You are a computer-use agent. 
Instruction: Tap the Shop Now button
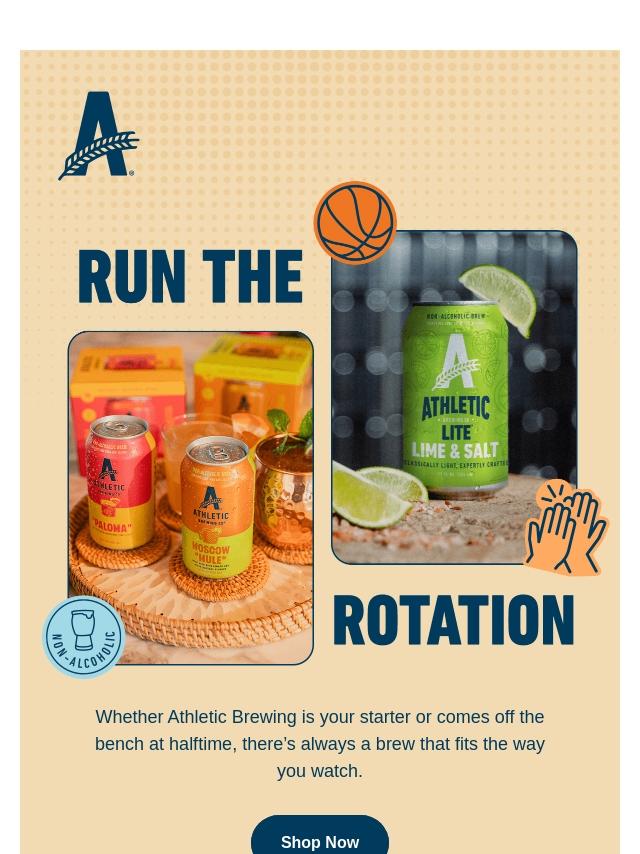pos(320,836)
